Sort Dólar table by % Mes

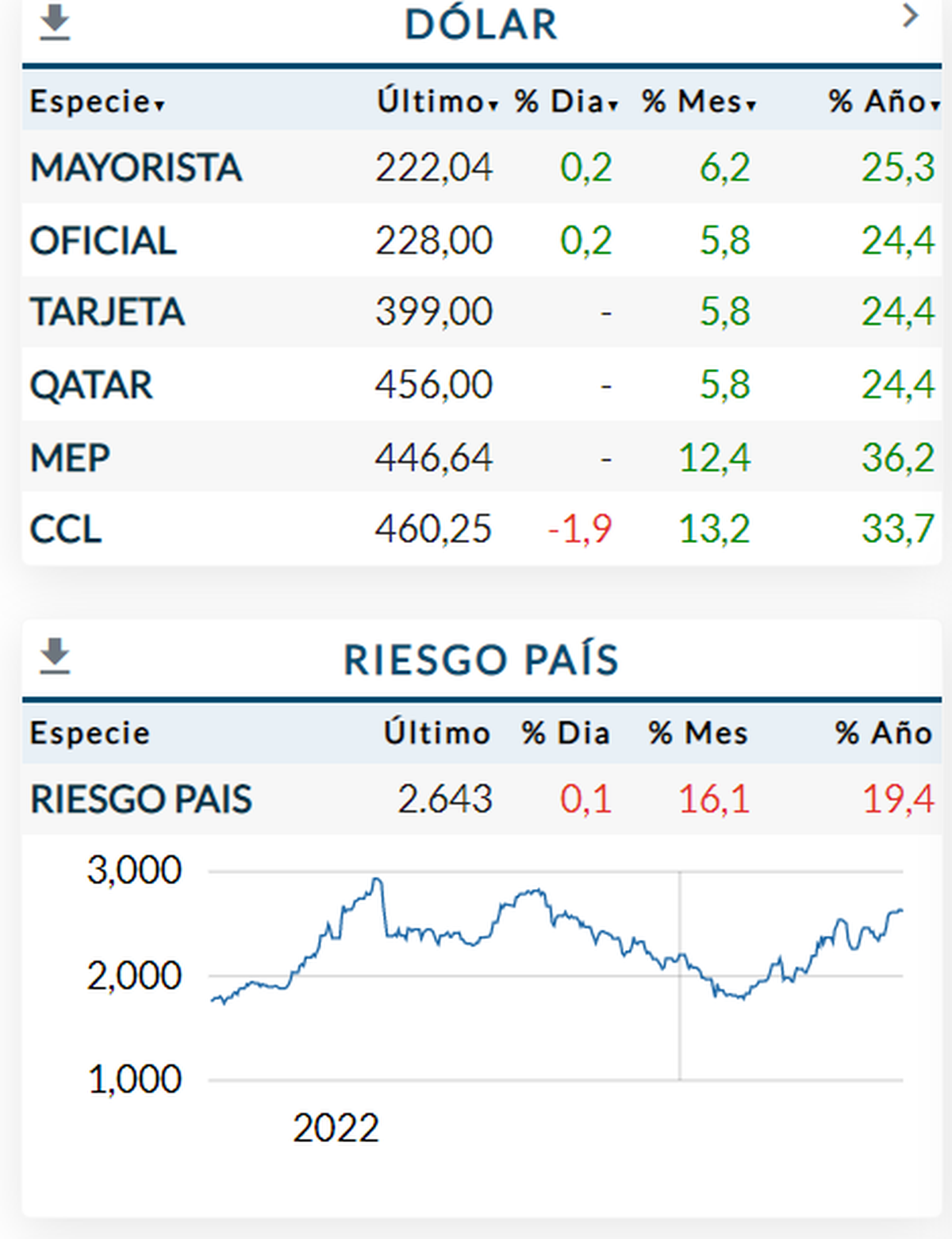(x=699, y=102)
